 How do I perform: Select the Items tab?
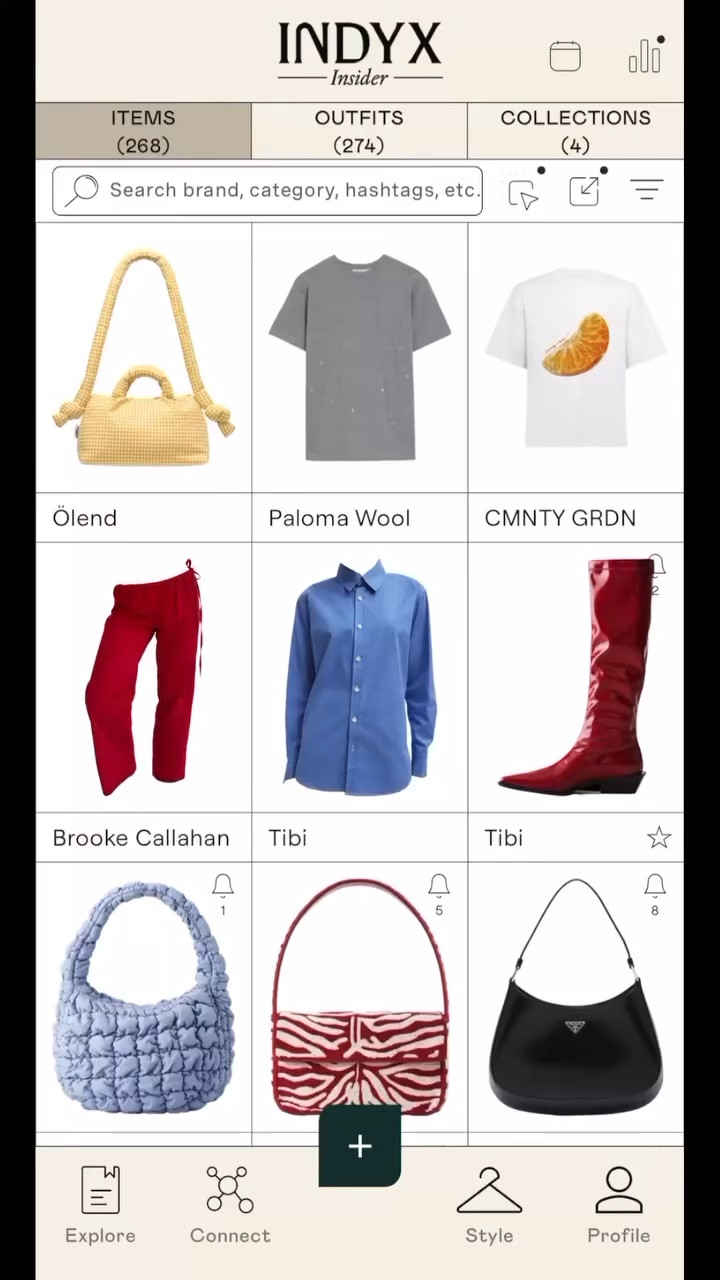tap(143, 131)
